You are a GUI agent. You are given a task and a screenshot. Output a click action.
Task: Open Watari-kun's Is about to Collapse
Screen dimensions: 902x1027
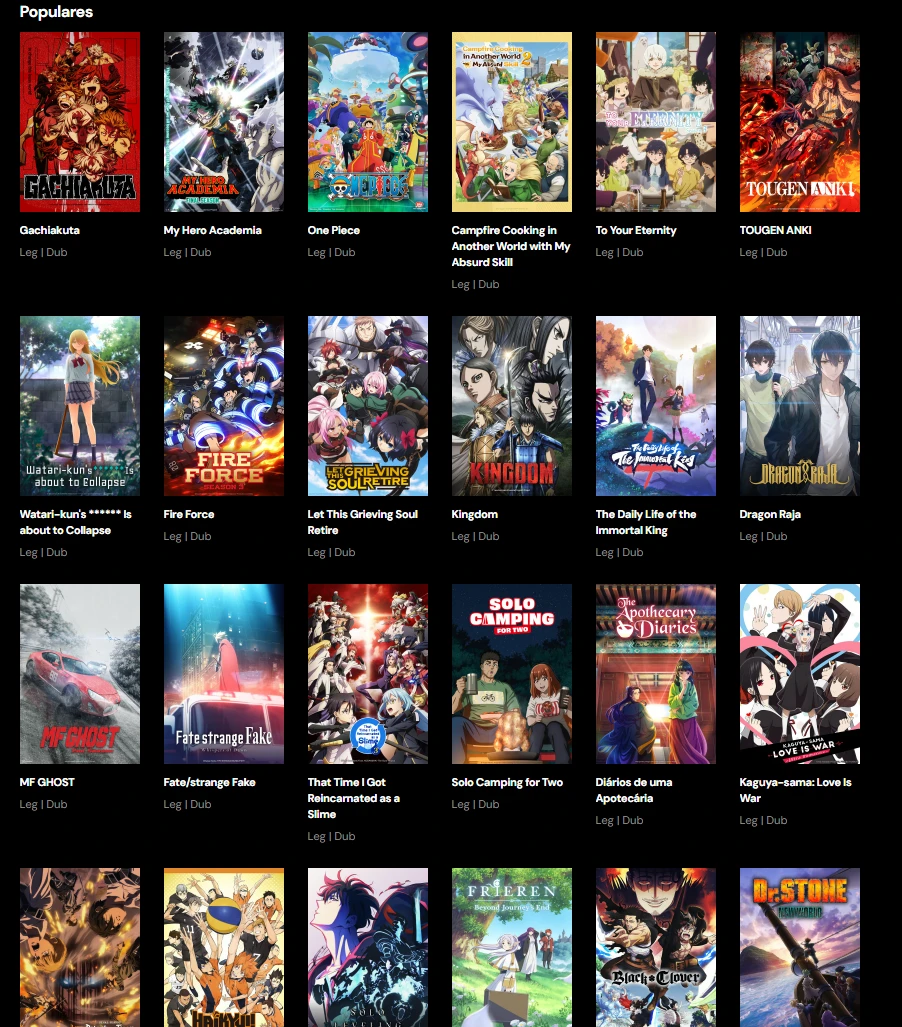tap(80, 406)
